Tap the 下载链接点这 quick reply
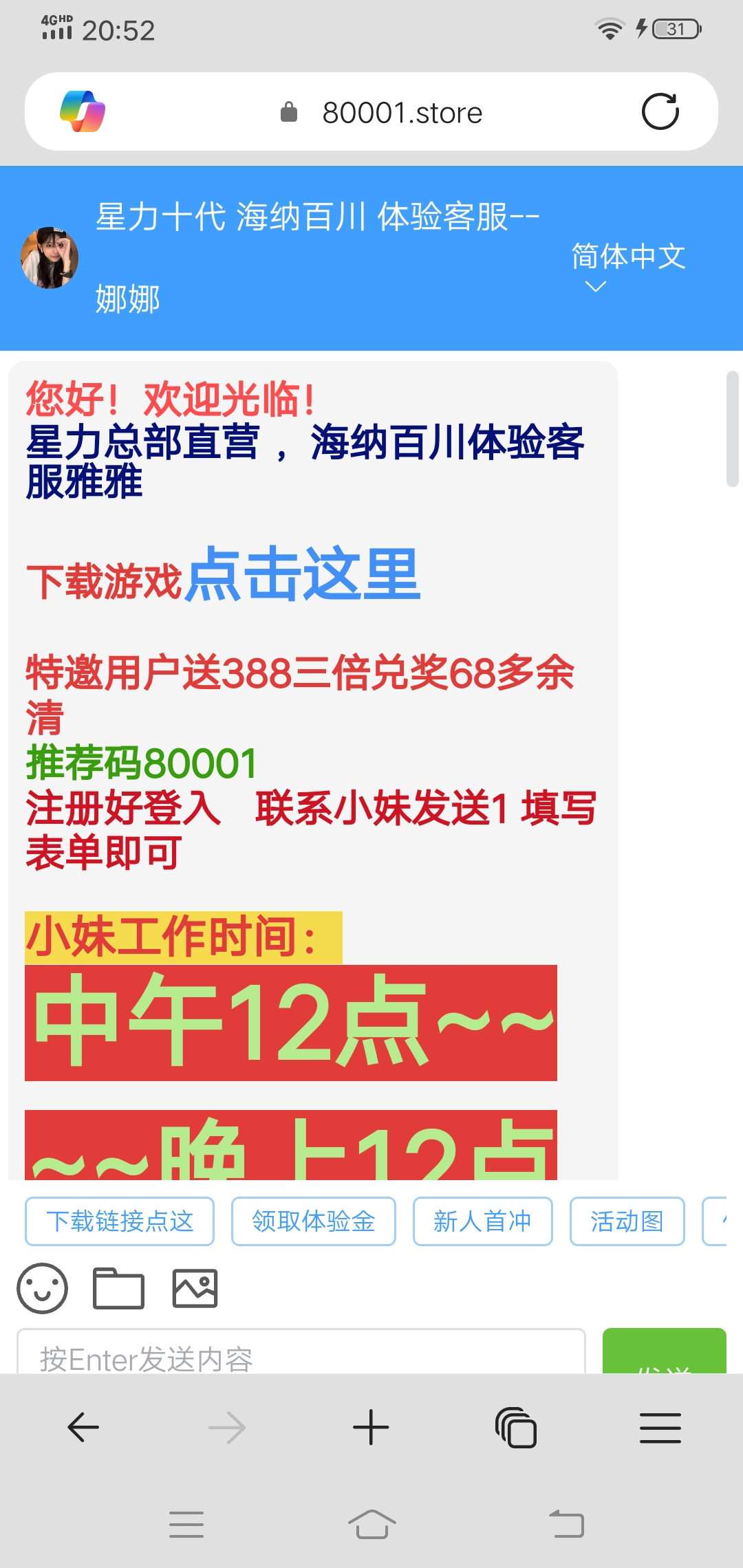The height and width of the screenshot is (1568, 743). 120,1221
